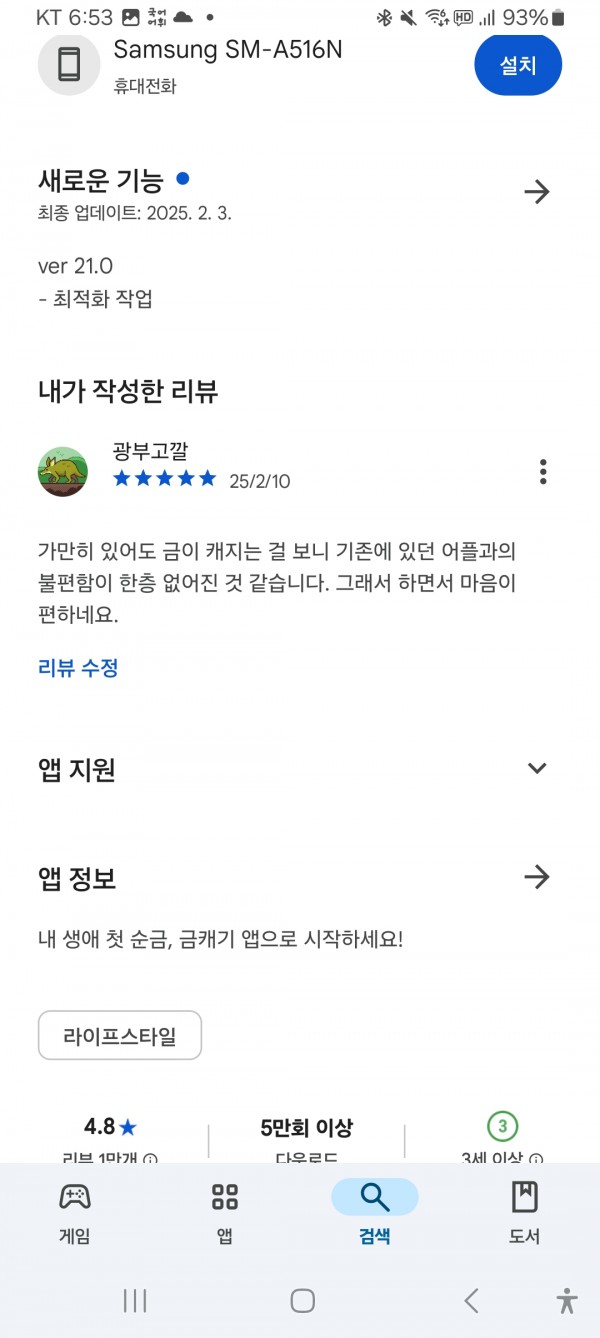Tap the 리뷰 수정 link

coord(78,668)
